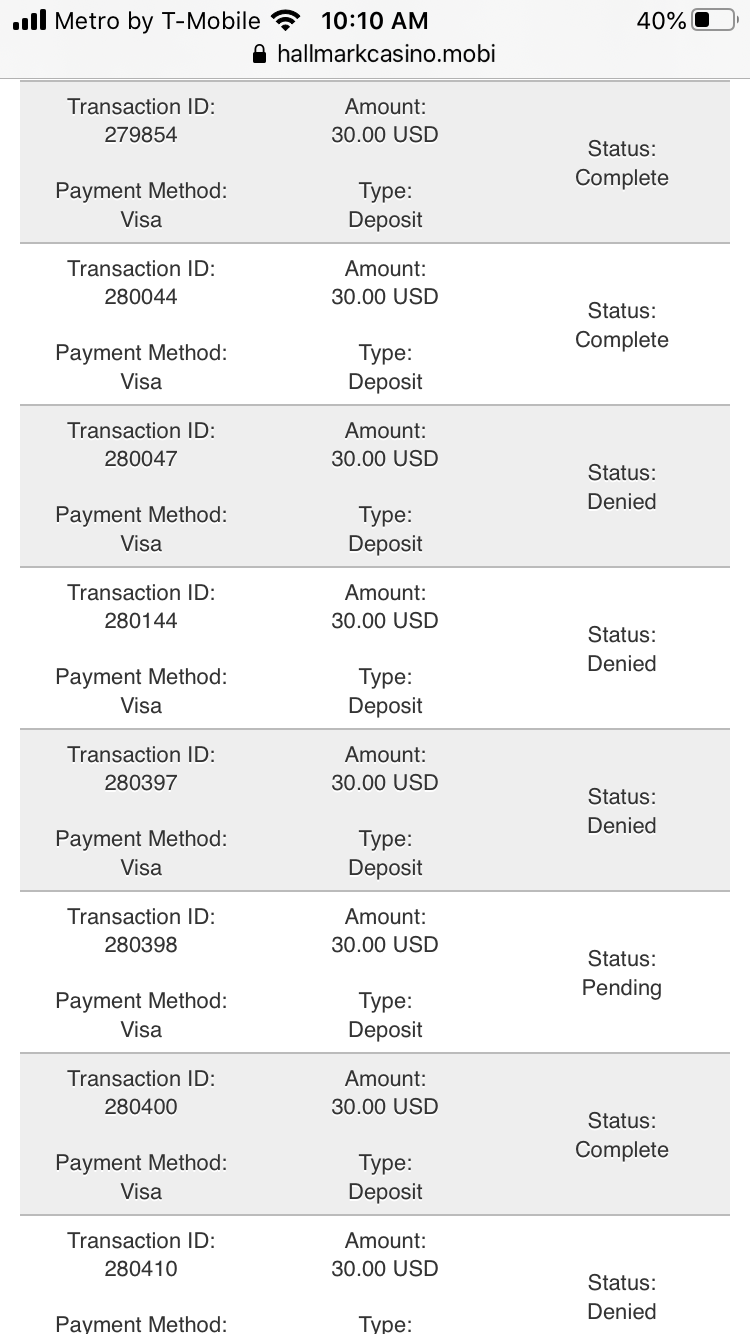Viewport: 750px width, 1334px height.
Task: Tap the hallmarkcasino.mobi address bar
Action: pos(375,54)
